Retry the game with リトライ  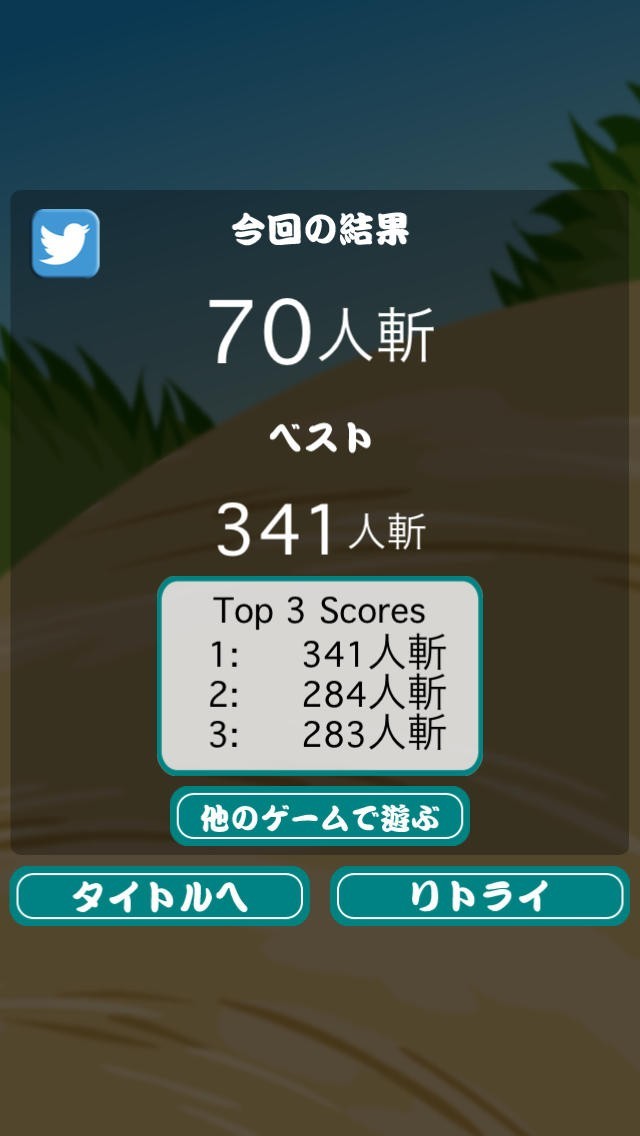(x=480, y=896)
